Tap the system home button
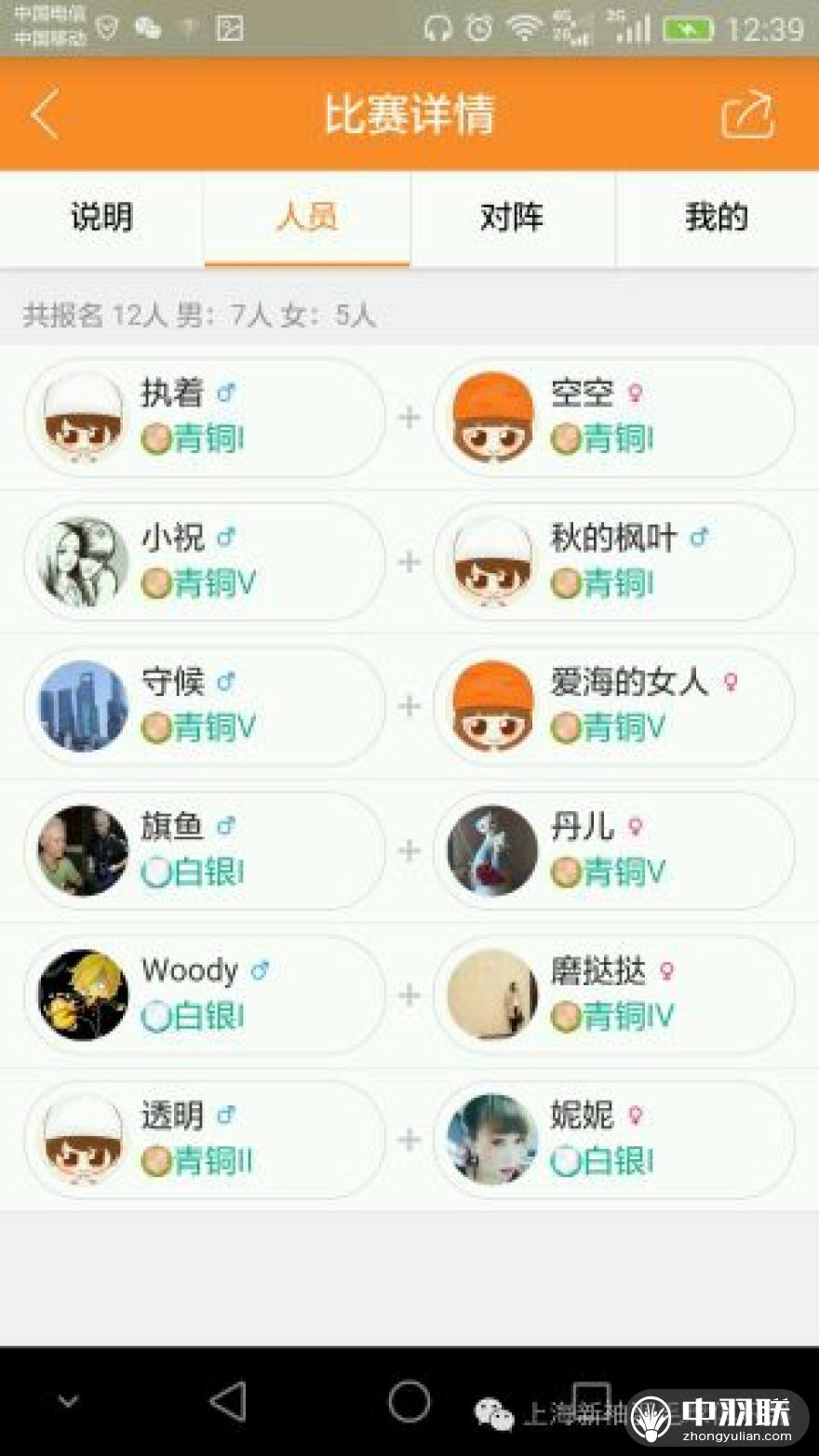 click(409, 1401)
